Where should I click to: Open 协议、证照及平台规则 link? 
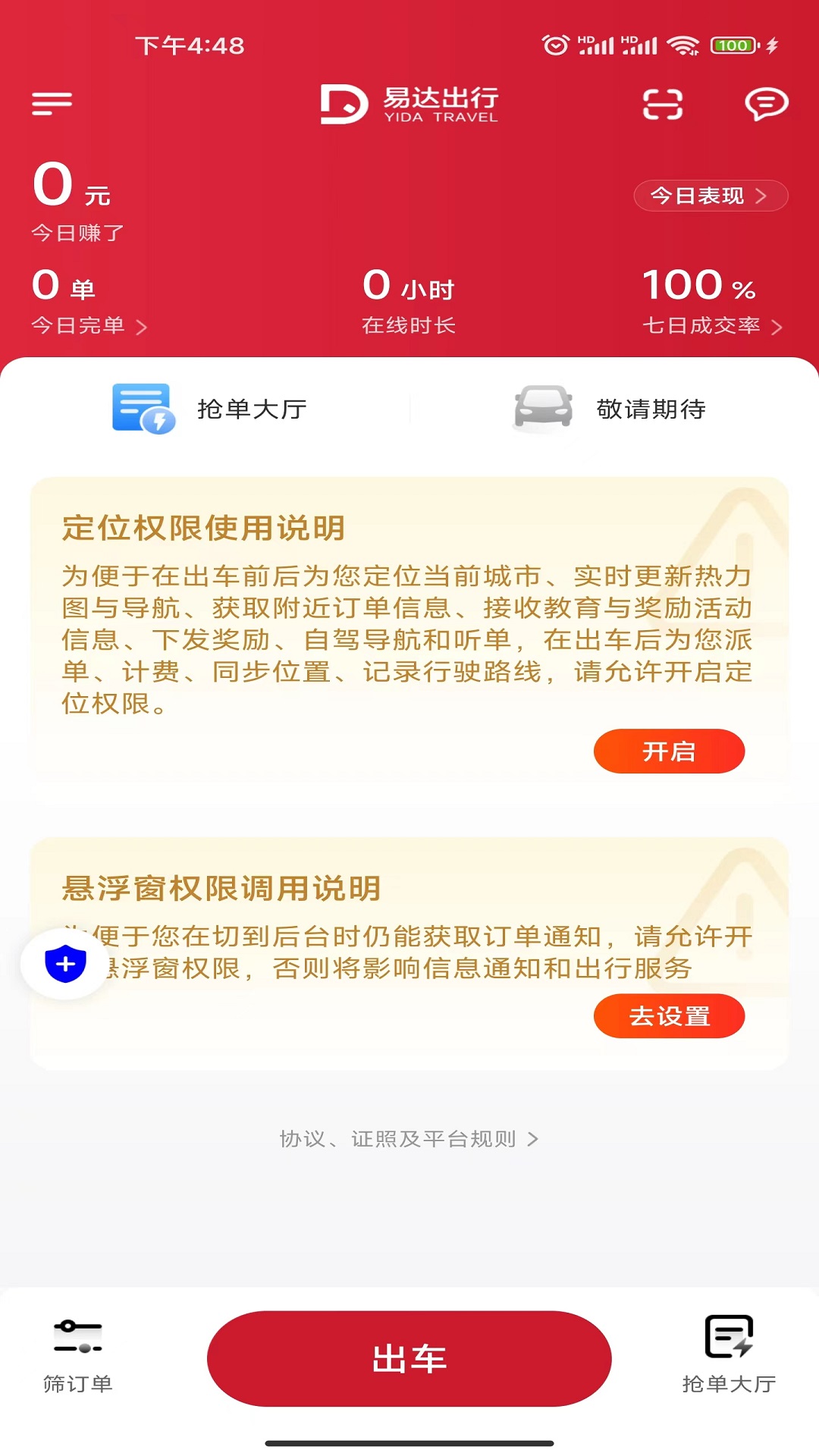click(x=408, y=1138)
